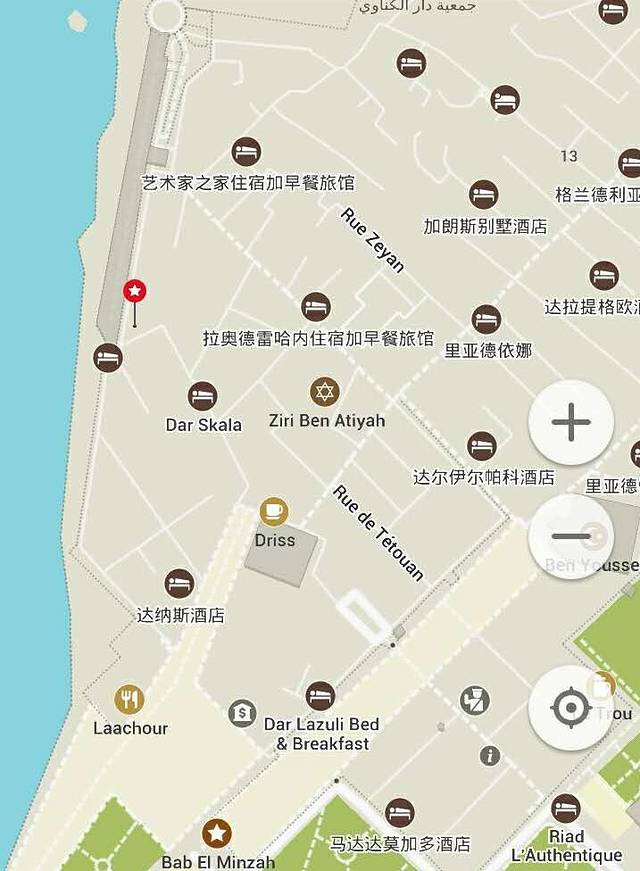The image size is (640, 871).
Task: Tap the Laachour restaurant marker
Action: pos(129,699)
